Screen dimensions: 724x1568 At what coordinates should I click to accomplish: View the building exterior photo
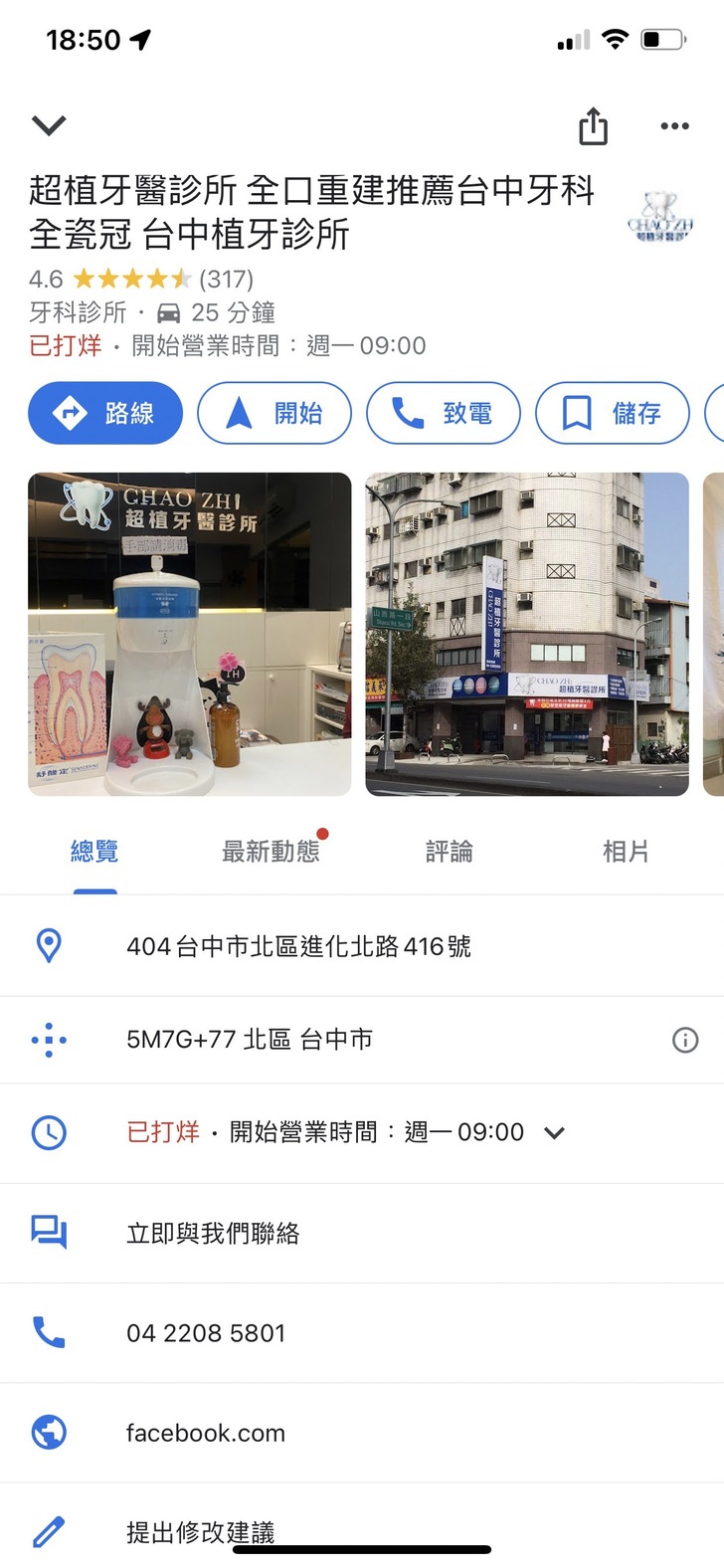527,634
